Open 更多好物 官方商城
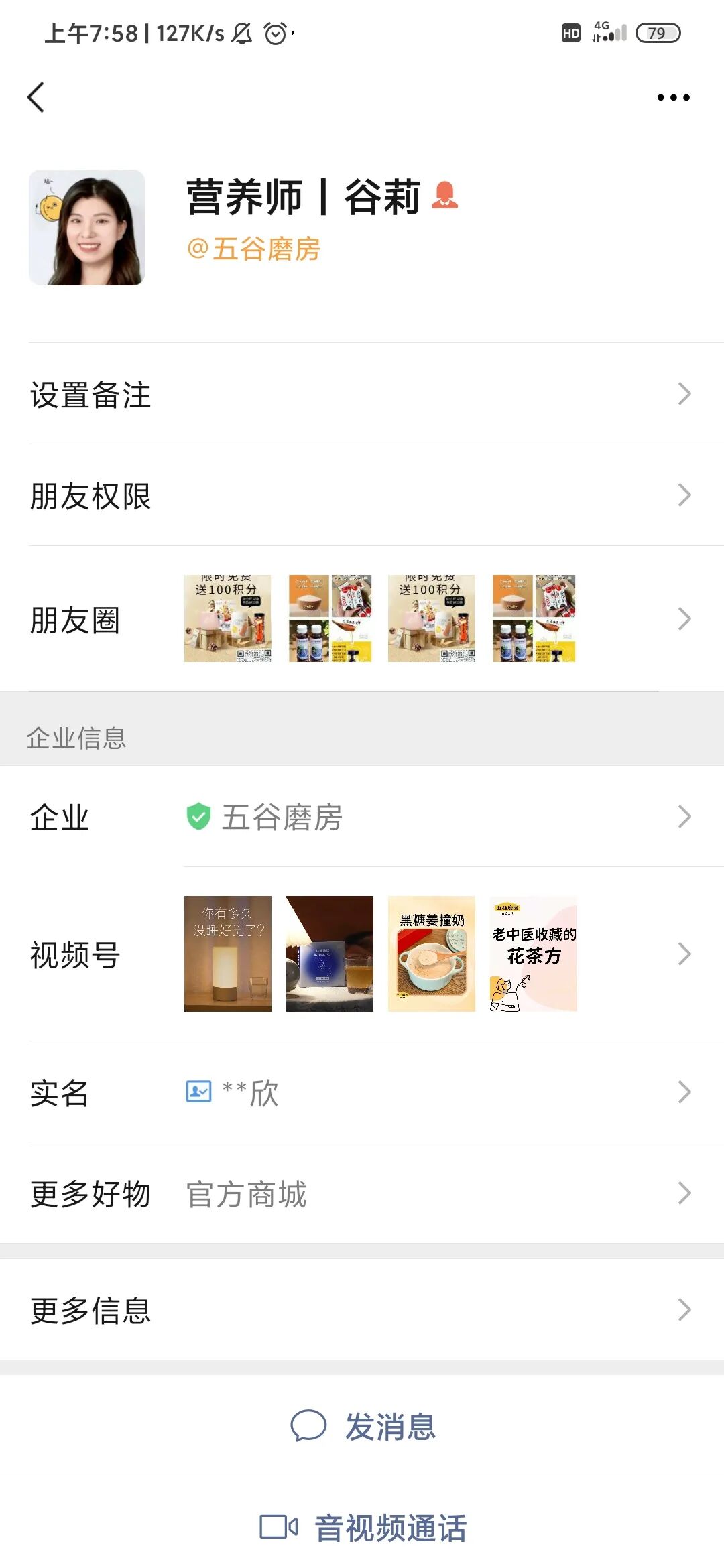Screen dimensions: 724x1568 pyautogui.click(x=362, y=1194)
